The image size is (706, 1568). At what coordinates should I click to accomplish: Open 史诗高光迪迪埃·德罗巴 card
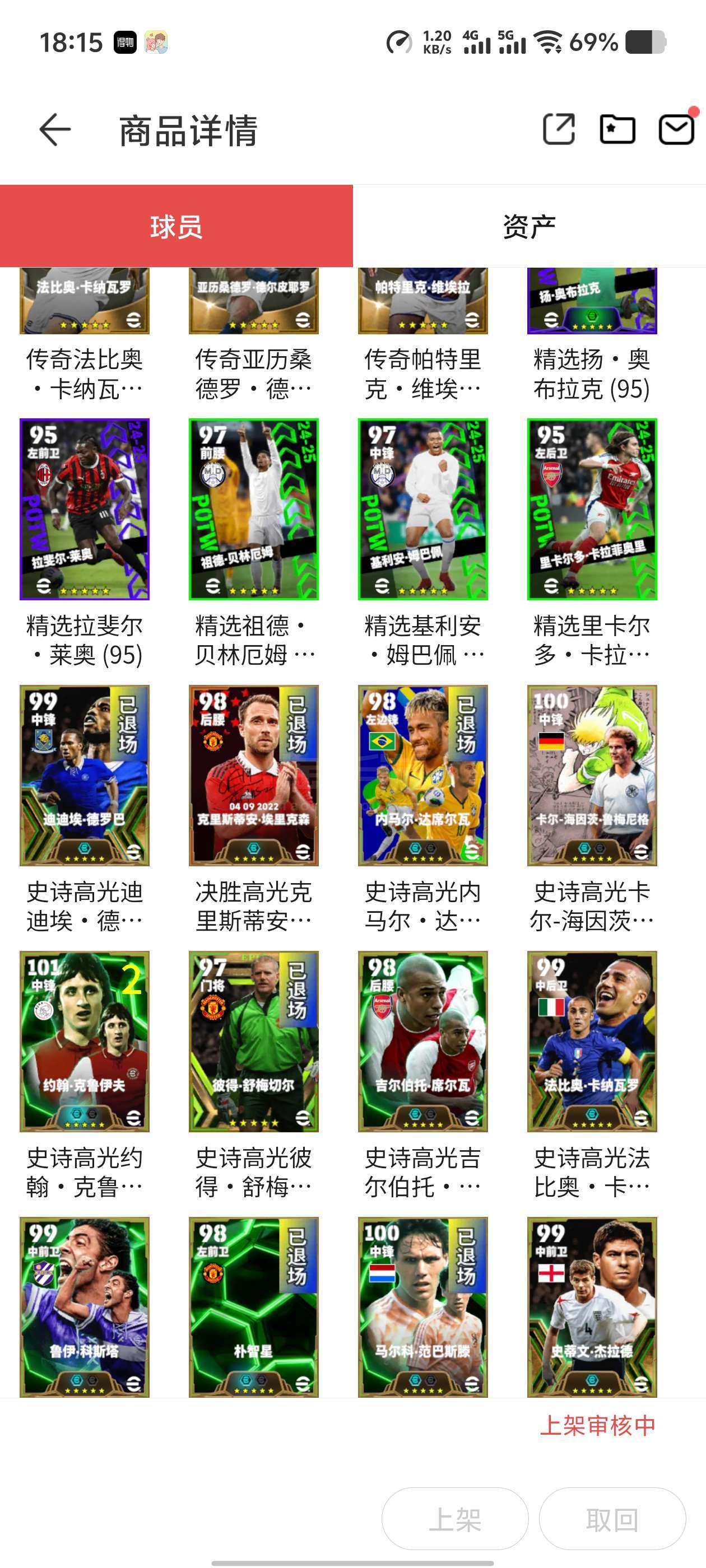coord(85,775)
